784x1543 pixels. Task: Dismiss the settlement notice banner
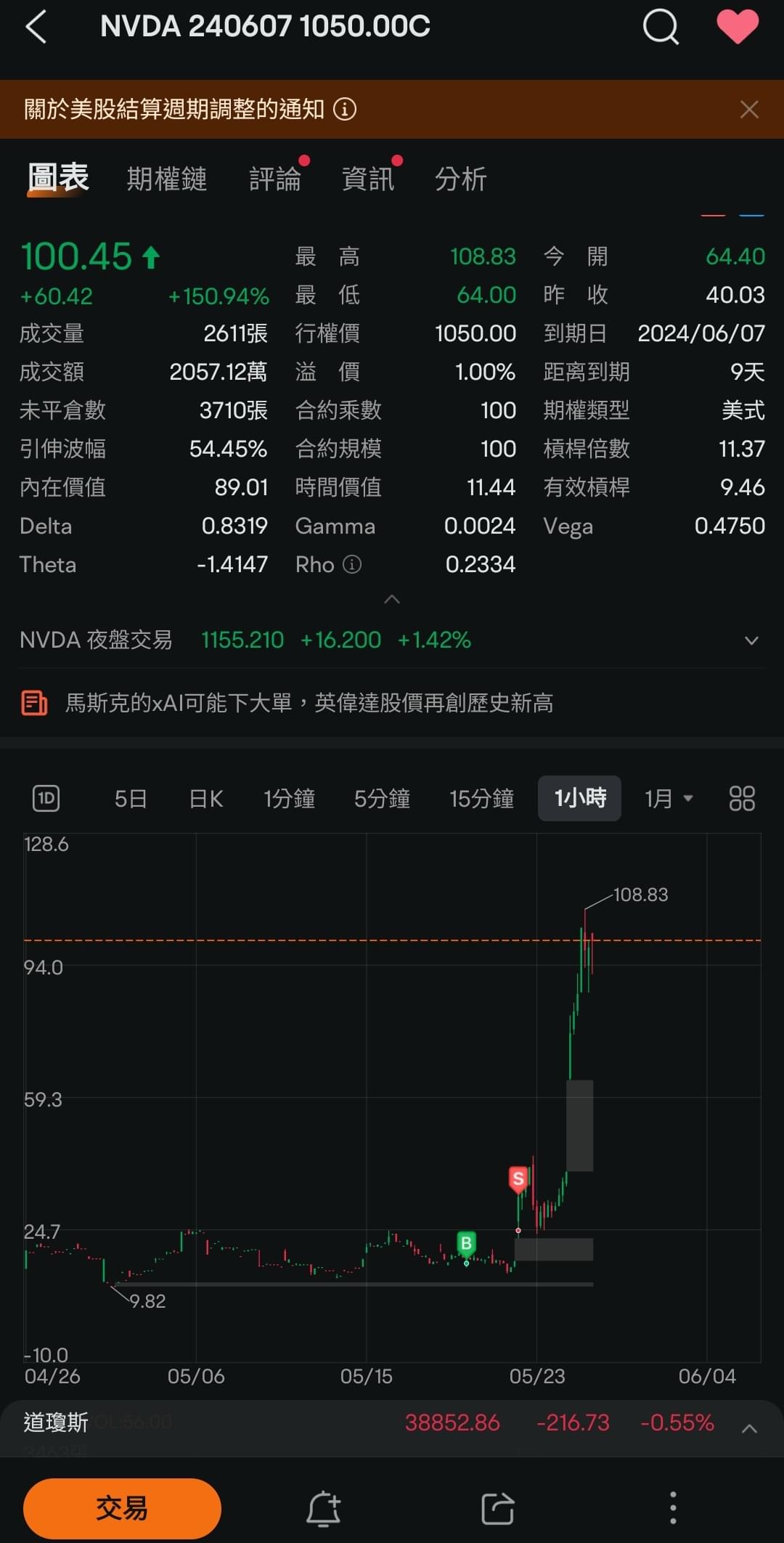749,109
